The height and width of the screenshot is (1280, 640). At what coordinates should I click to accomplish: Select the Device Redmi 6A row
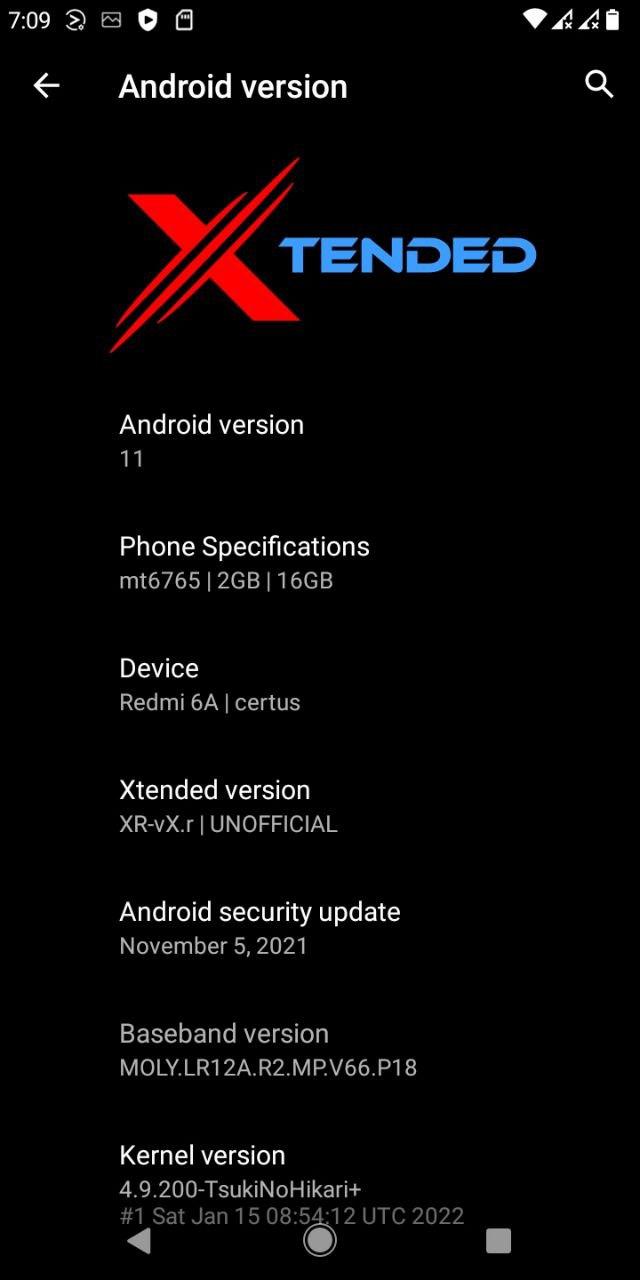pos(320,685)
